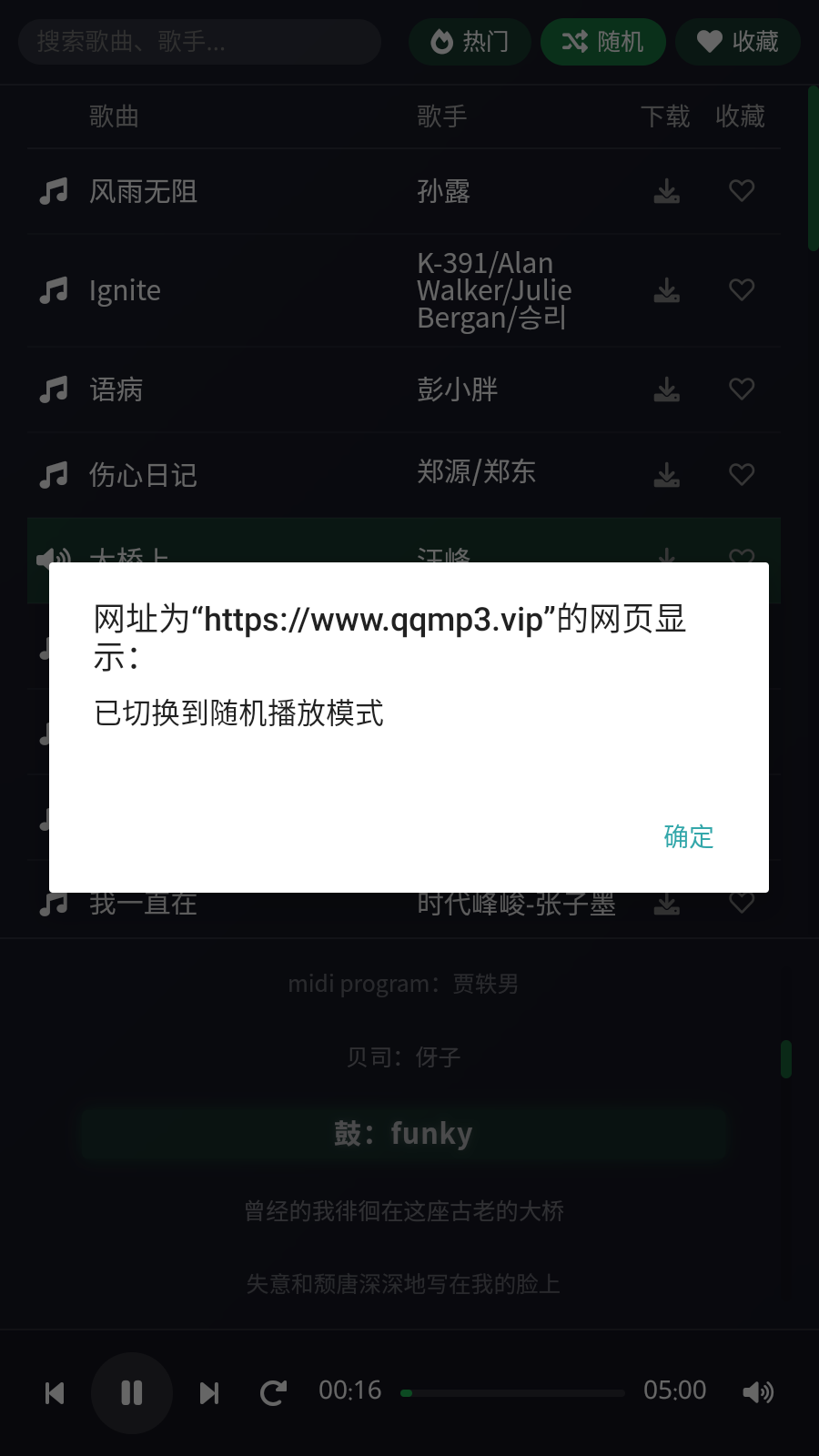Image resolution: width=819 pixels, height=1456 pixels.
Task: Favorite the song 风雨无阻
Action: coord(742,191)
